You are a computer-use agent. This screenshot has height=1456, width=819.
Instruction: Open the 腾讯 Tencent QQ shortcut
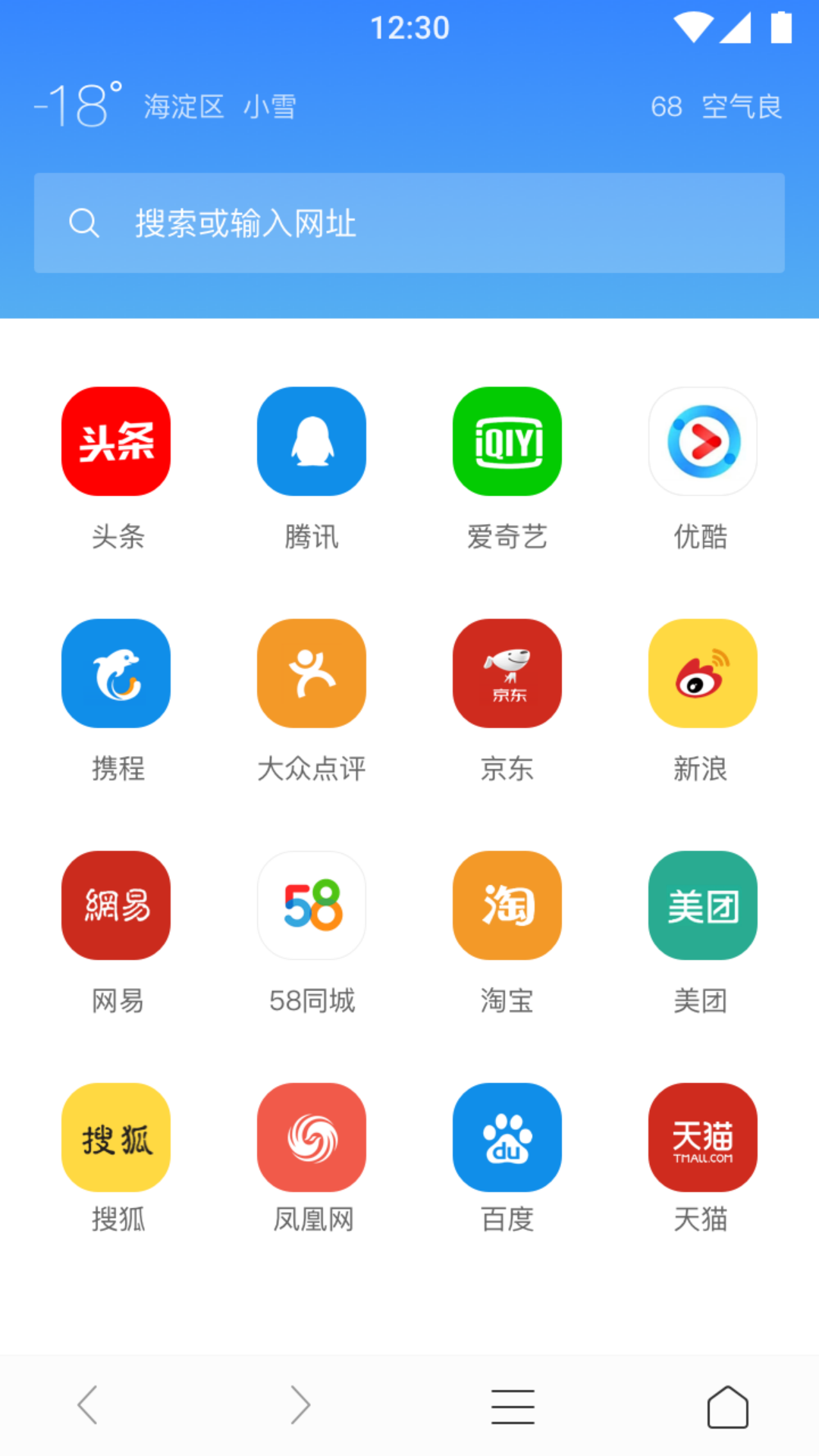(311, 441)
